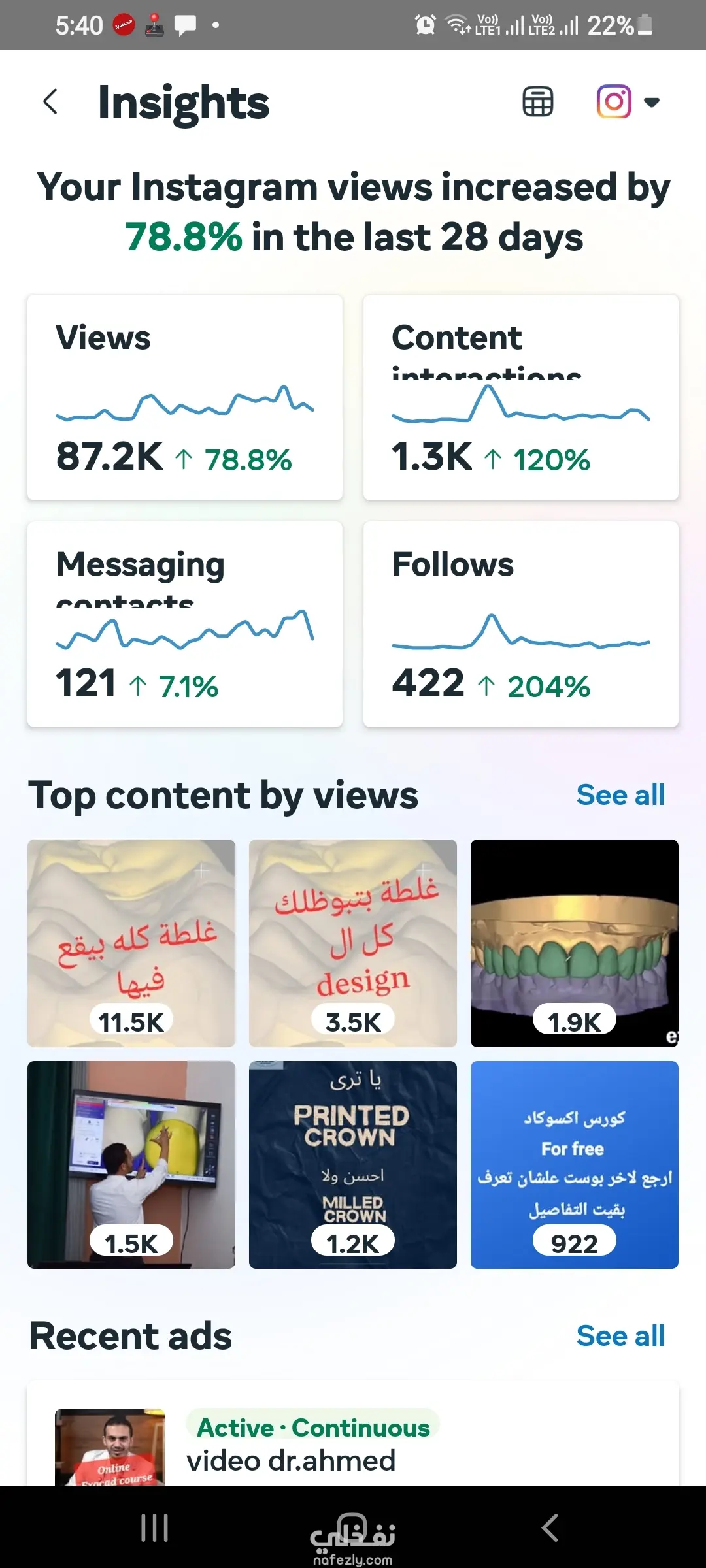The image size is (706, 1568).
Task: Open recent apps from the navigation bar
Action: coord(155,1527)
